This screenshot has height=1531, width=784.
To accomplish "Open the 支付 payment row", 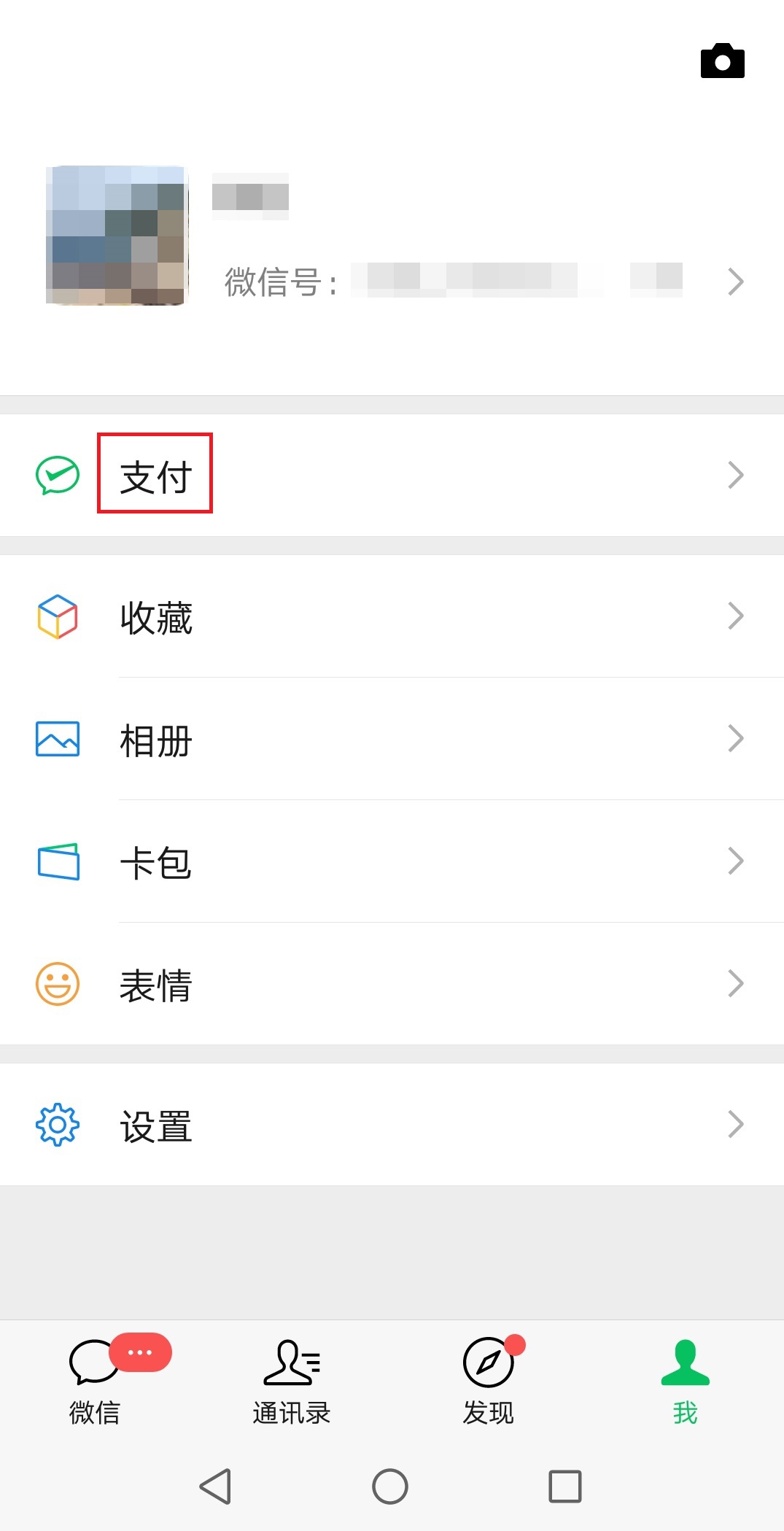I will [392, 476].
